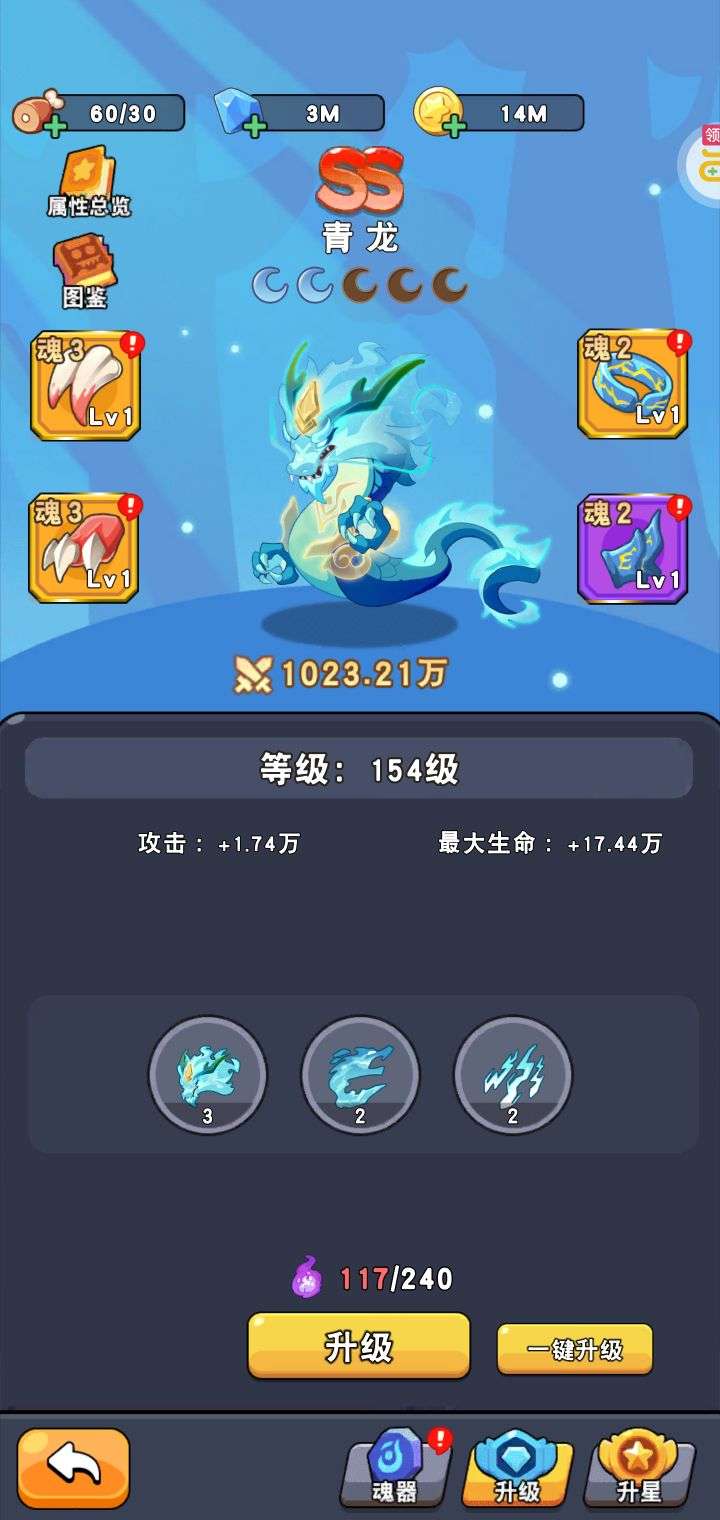View the dragon breath skill
This screenshot has height=1520, width=720.
pyautogui.click(x=360, y=1076)
